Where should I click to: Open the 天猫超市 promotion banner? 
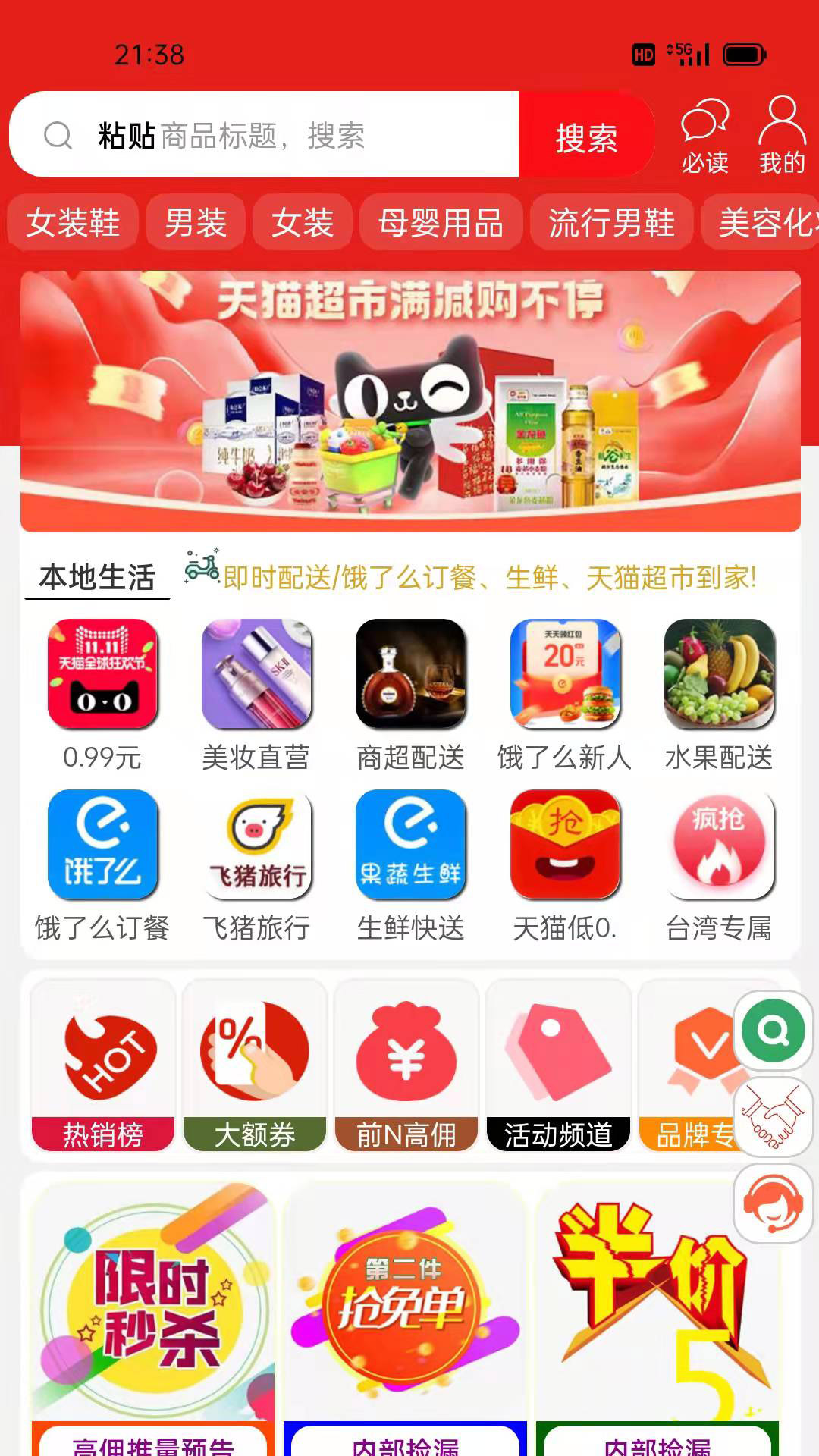coord(410,401)
